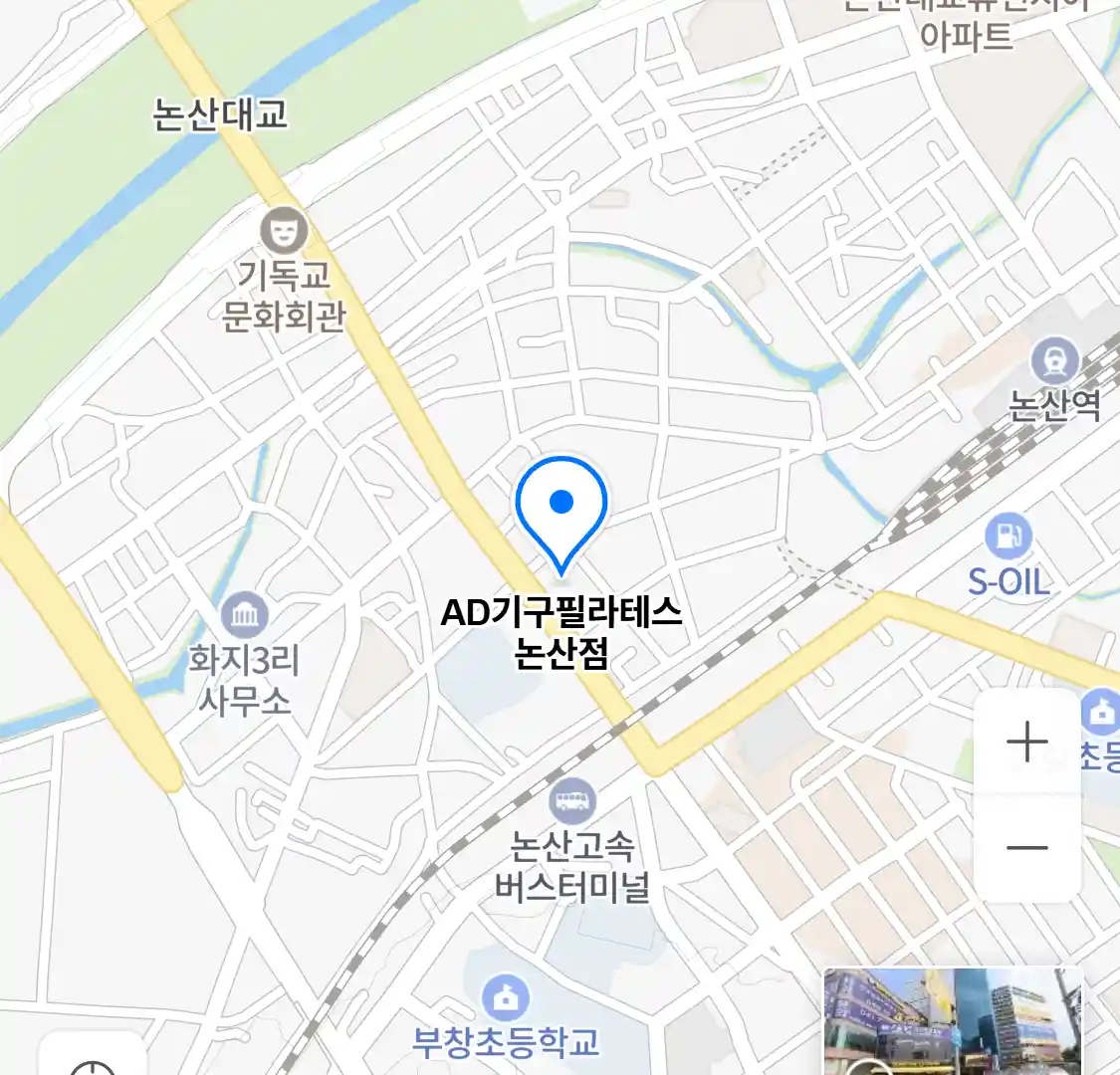Select the 부창초등학교 school marker
This screenshot has width=1120, height=1075.
point(506,997)
